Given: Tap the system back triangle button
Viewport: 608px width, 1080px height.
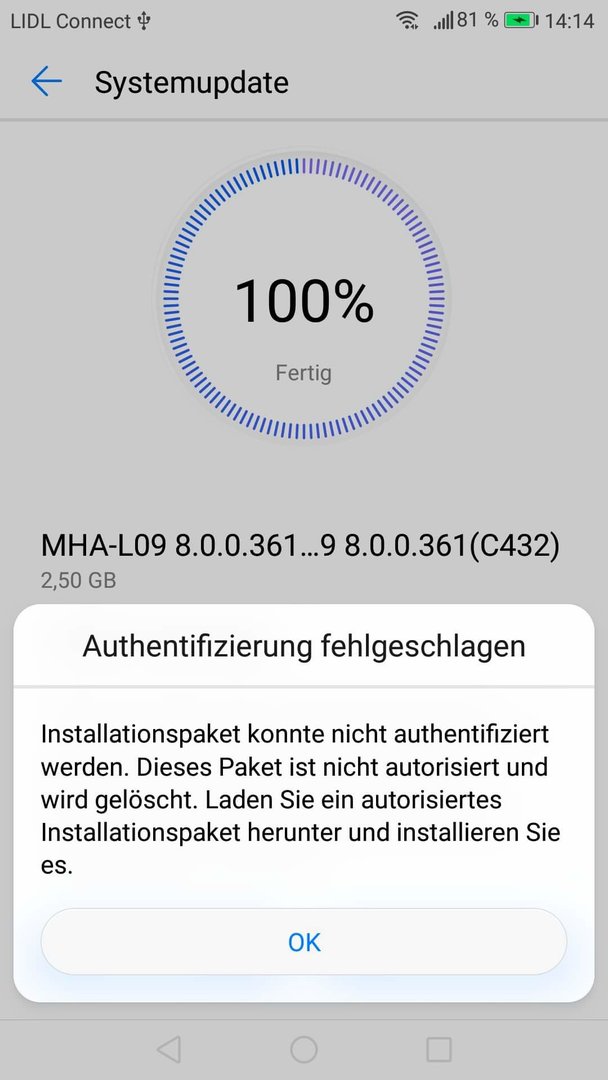Looking at the screenshot, I should point(169,1050).
